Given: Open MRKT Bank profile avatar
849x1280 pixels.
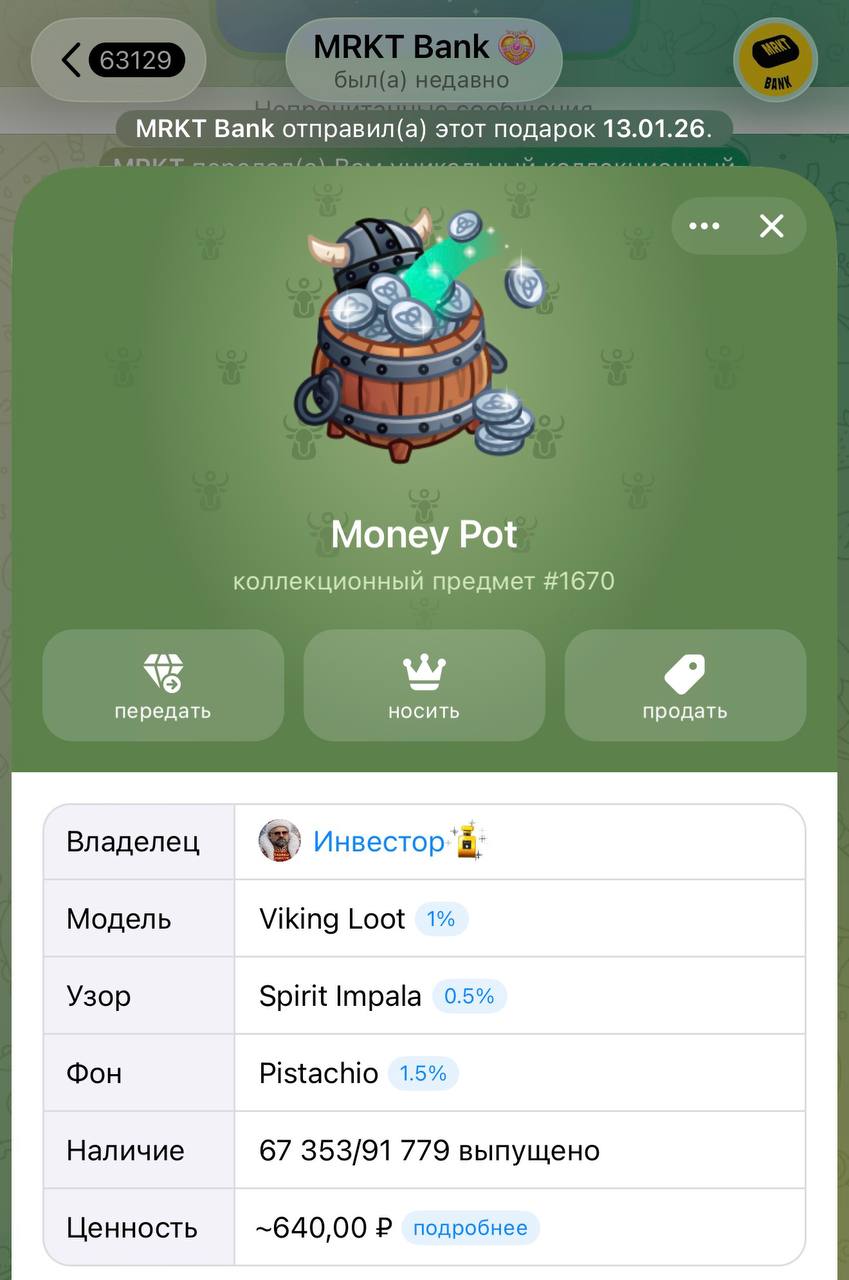Looking at the screenshot, I should coord(775,61).
